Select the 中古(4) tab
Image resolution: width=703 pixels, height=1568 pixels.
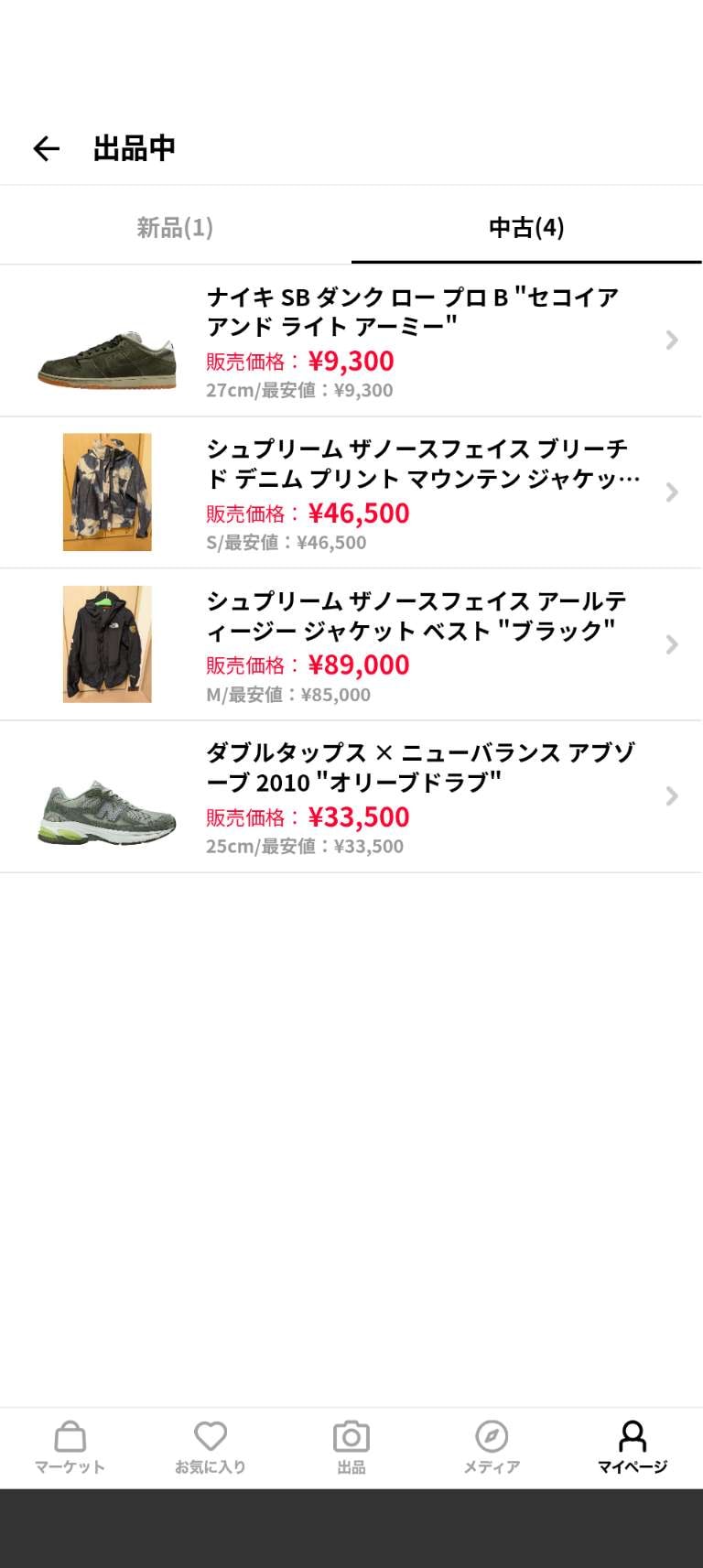tap(526, 227)
